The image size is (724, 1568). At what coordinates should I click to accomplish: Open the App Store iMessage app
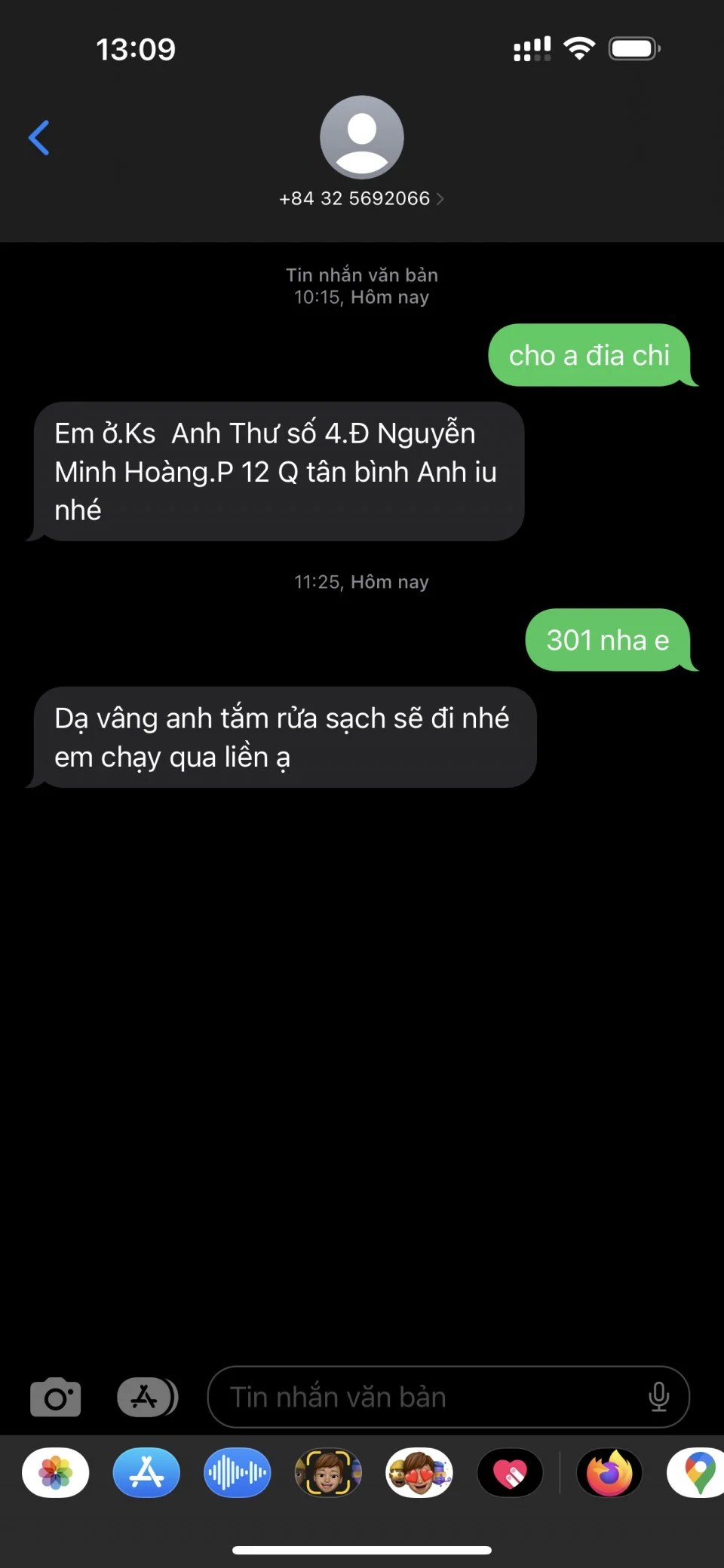pyautogui.click(x=146, y=1472)
